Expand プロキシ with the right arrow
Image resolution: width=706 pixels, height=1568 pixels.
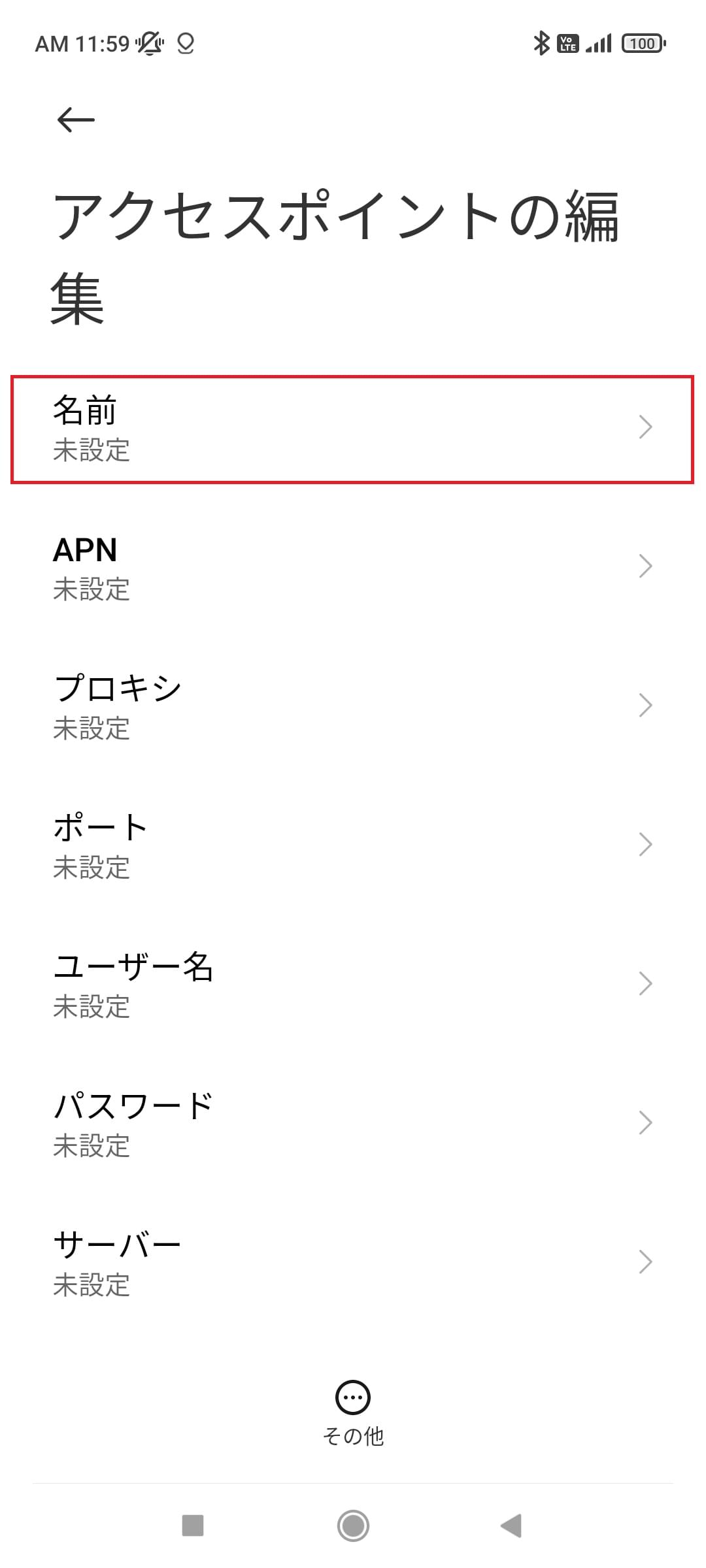pos(646,705)
